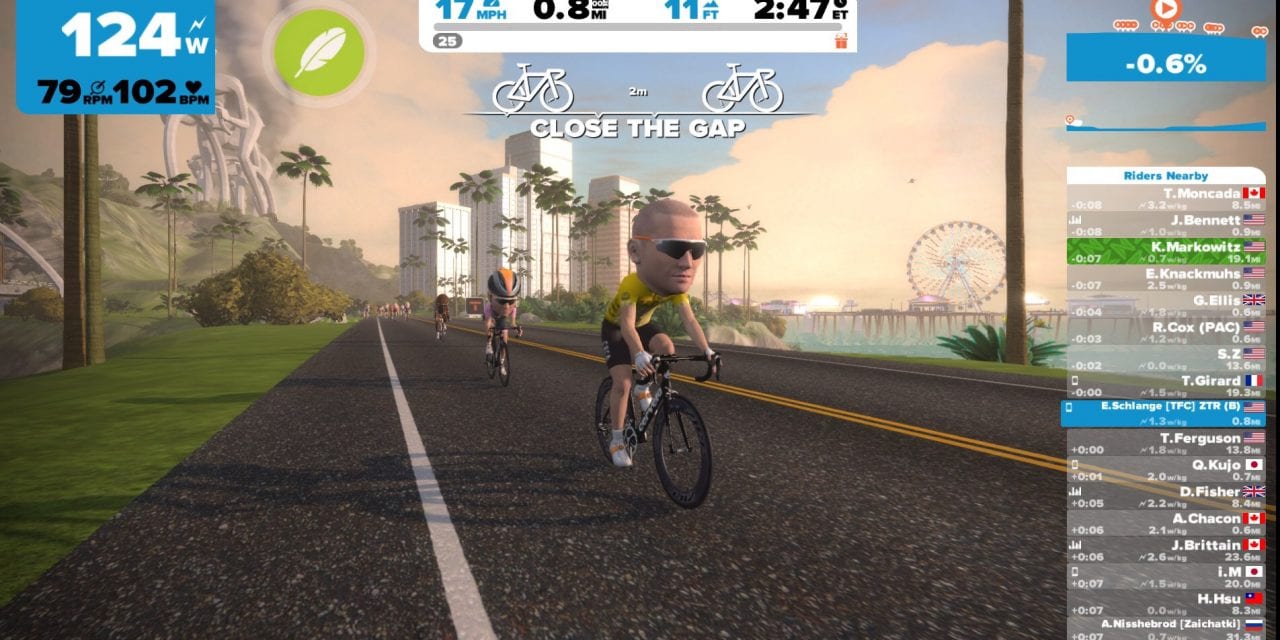View rider D.Fisher
The width and height of the screenshot is (1280, 640).
coord(1166,497)
